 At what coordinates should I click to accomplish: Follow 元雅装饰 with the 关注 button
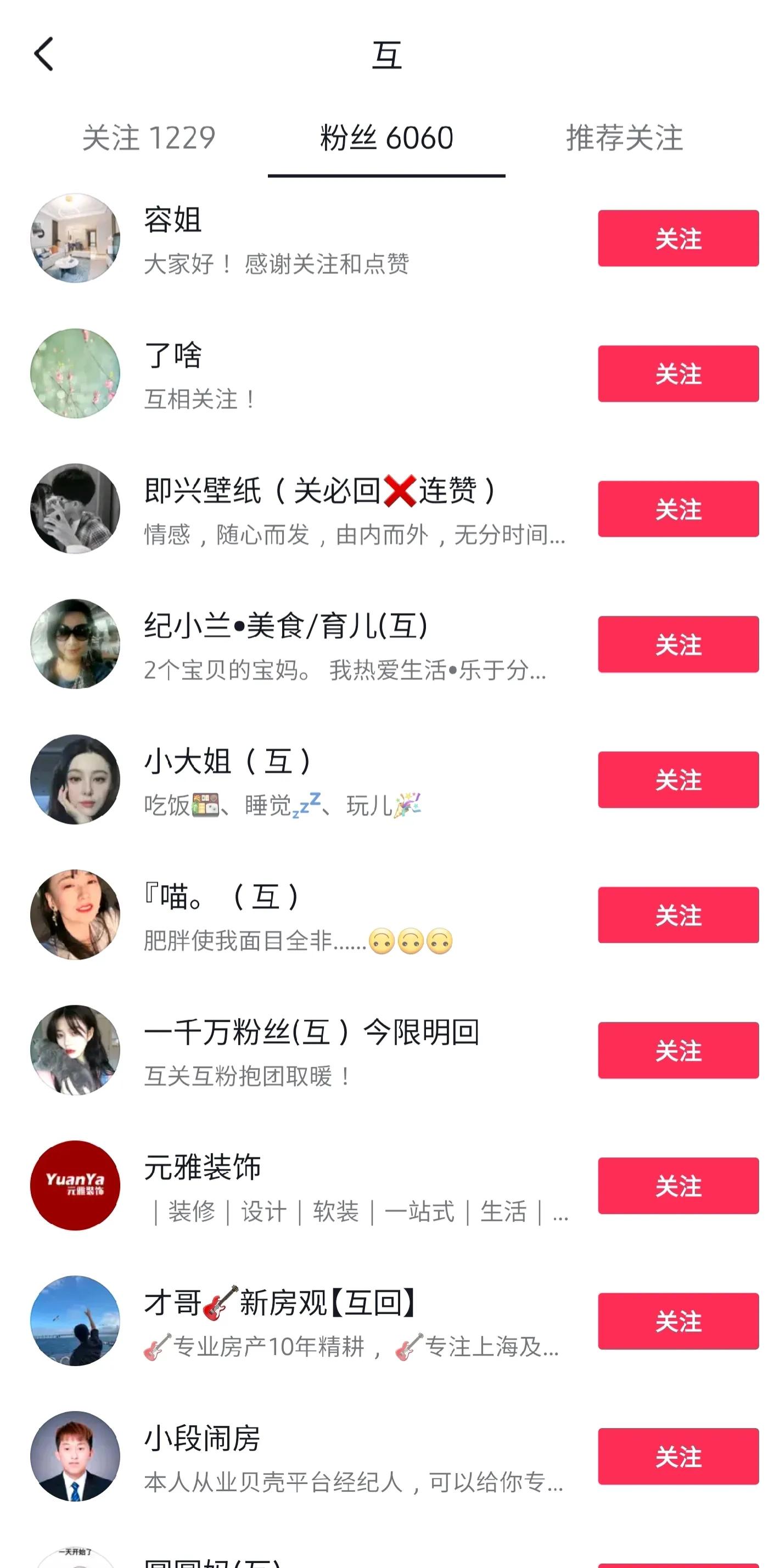click(x=678, y=1187)
